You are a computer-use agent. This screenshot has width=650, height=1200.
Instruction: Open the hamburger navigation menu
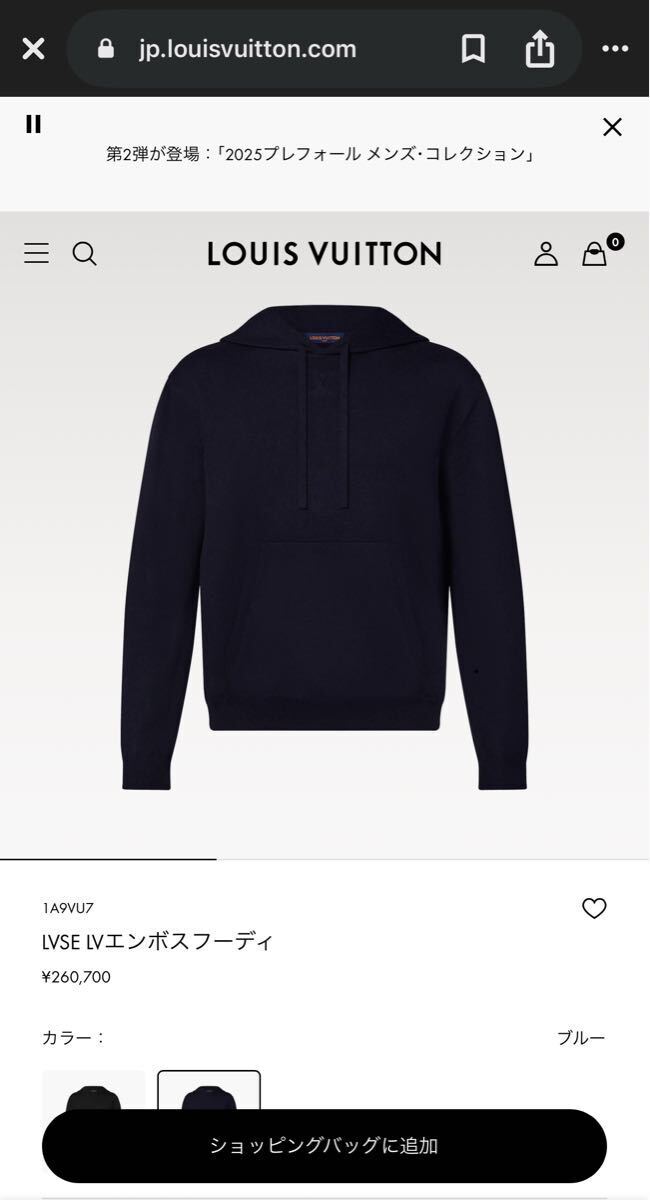[x=36, y=253]
